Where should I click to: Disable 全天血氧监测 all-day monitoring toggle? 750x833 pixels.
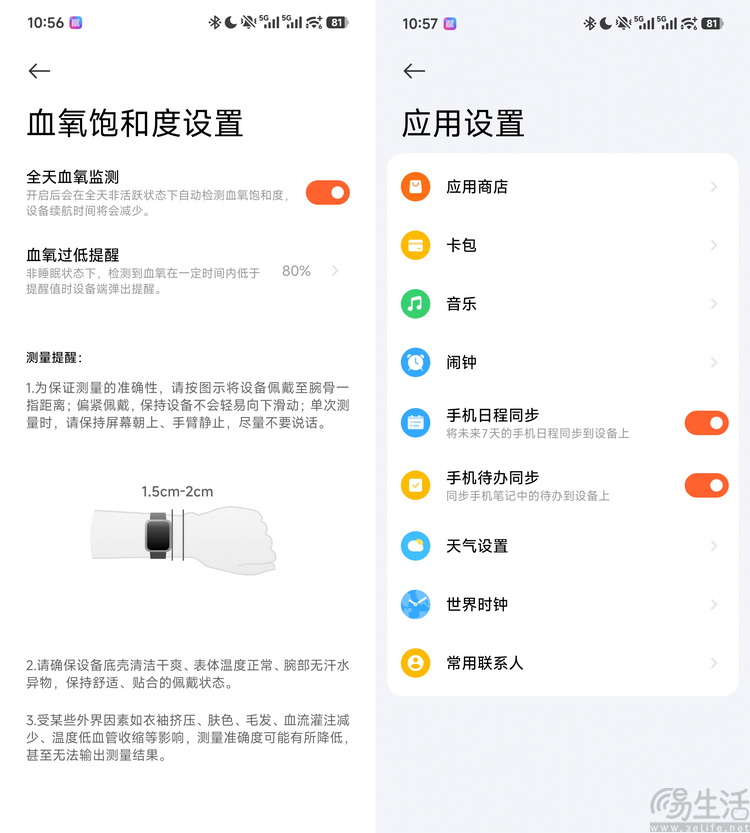[x=327, y=192]
